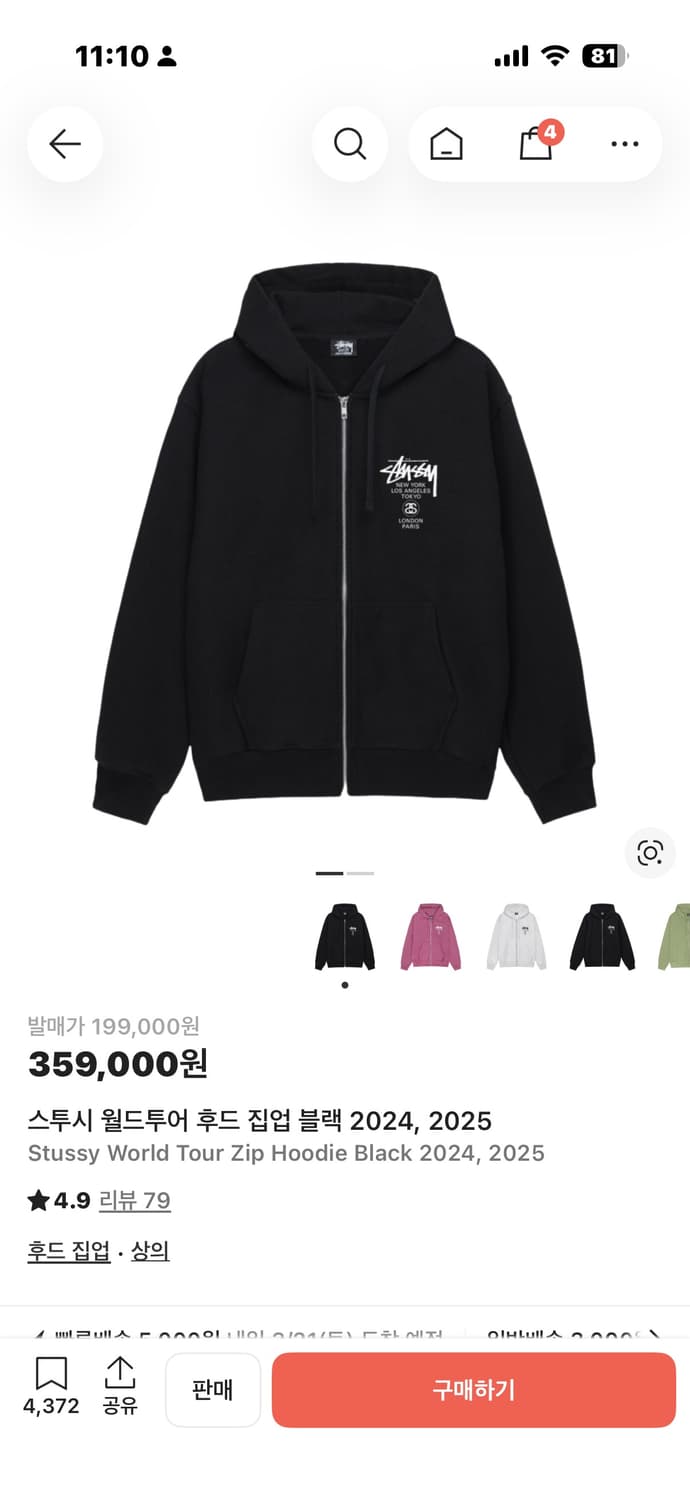This screenshot has width=690, height=1500.
Task: Tap the image search scan icon
Action: pyautogui.click(x=650, y=853)
